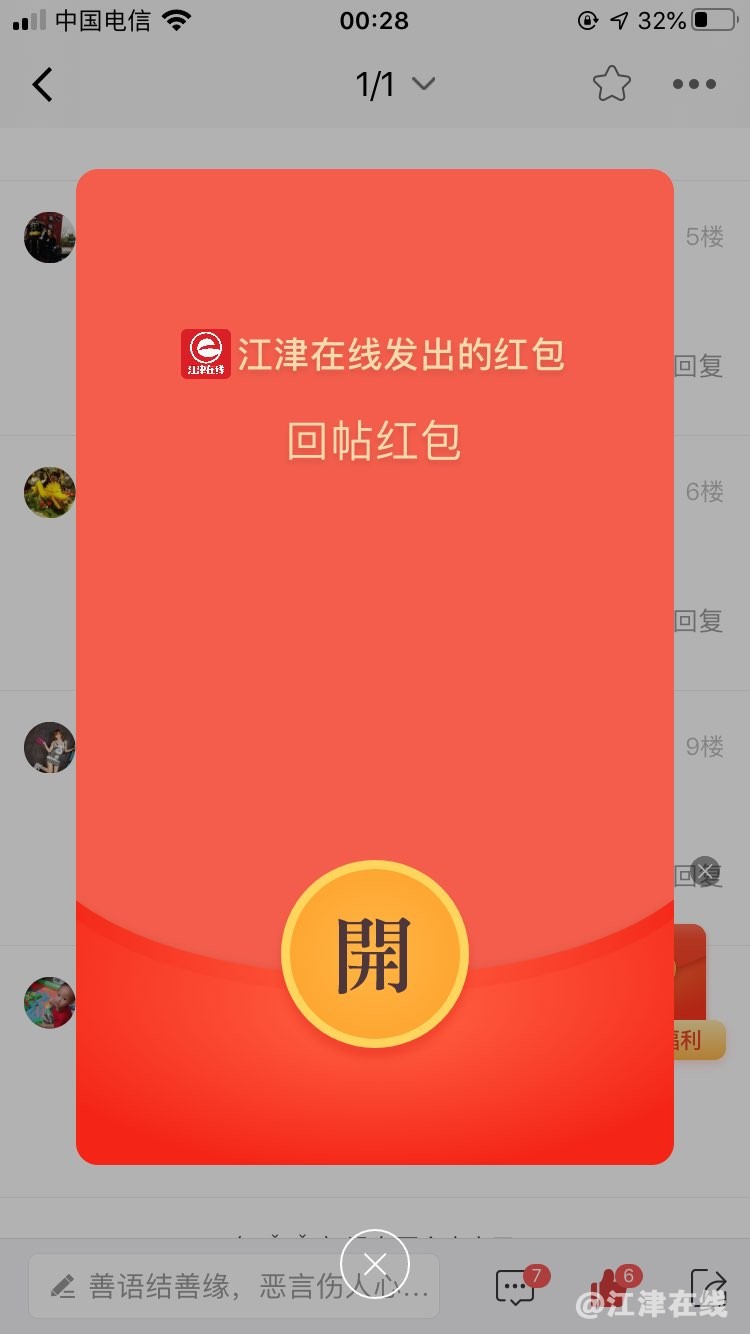Reply to the 5楼 comment
Image resolution: width=750 pixels, height=1334 pixels.
(698, 366)
